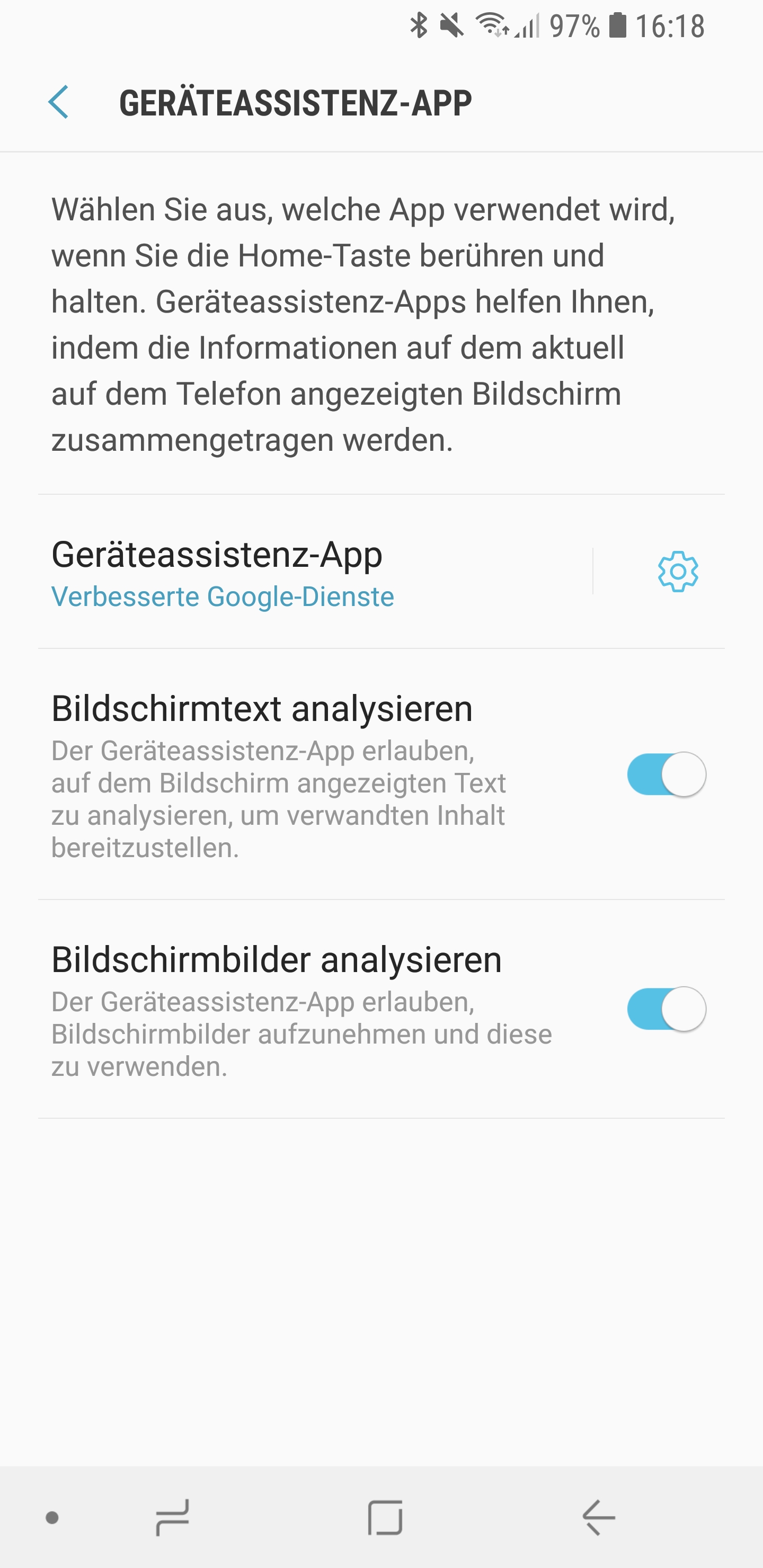Disable Bildschirmtext analysieren
This screenshot has height=1568, width=763.
pyautogui.click(x=666, y=774)
